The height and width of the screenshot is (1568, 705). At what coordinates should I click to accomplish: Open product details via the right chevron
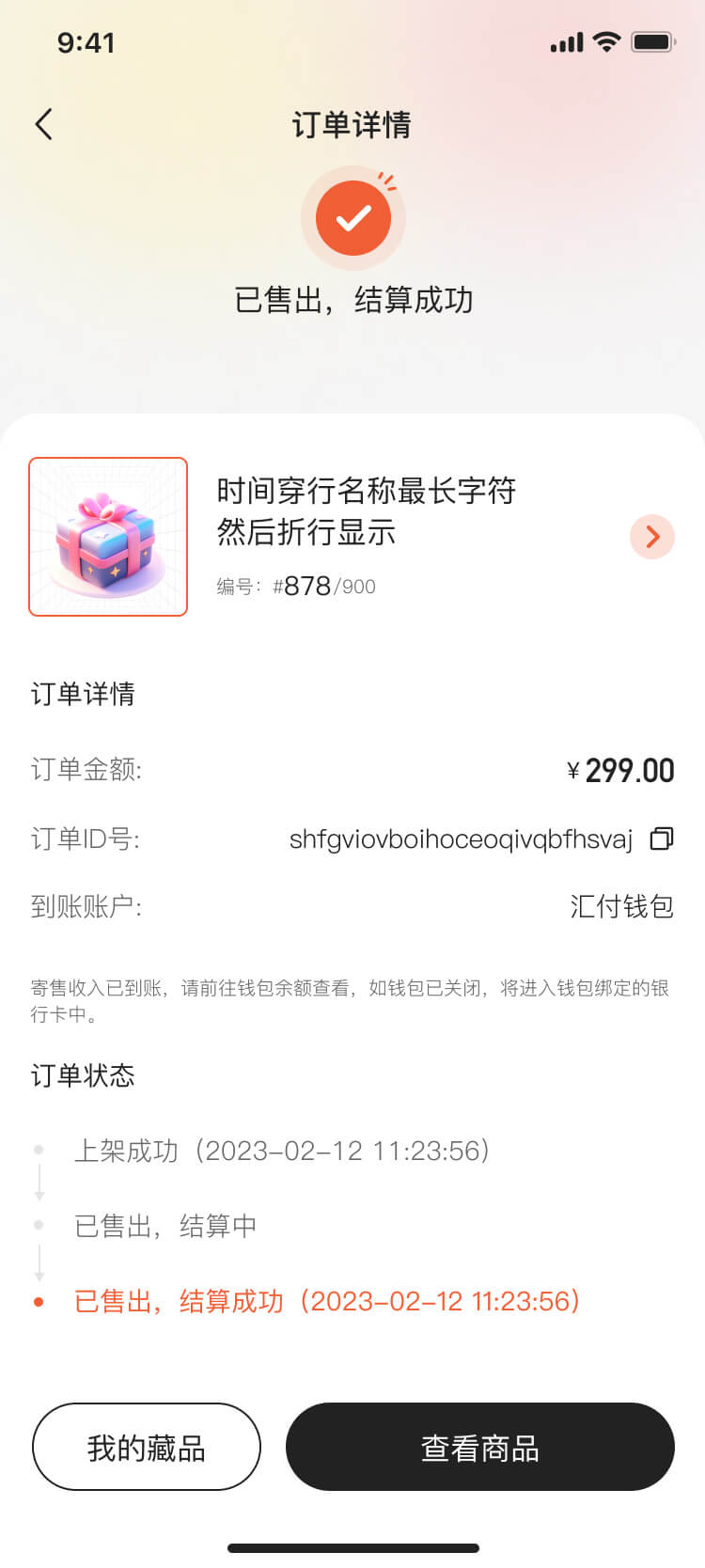pyautogui.click(x=651, y=537)
